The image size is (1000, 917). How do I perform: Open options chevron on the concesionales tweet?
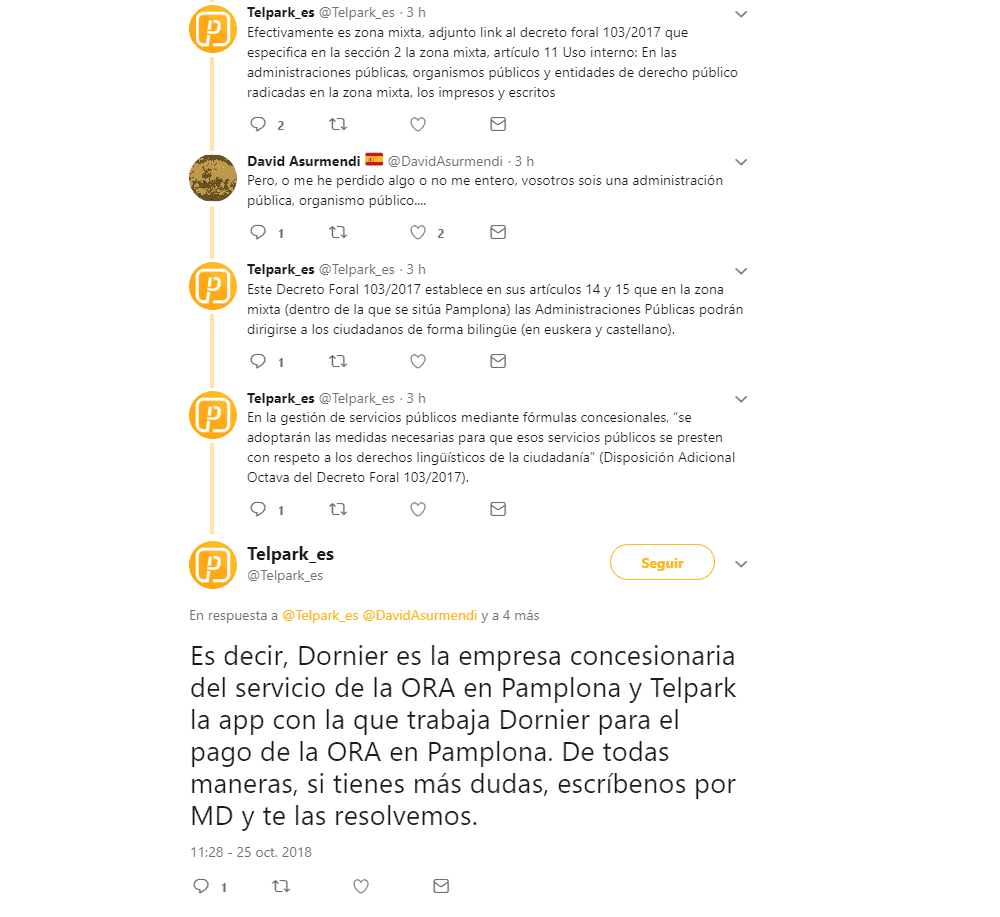click(740, 399)
